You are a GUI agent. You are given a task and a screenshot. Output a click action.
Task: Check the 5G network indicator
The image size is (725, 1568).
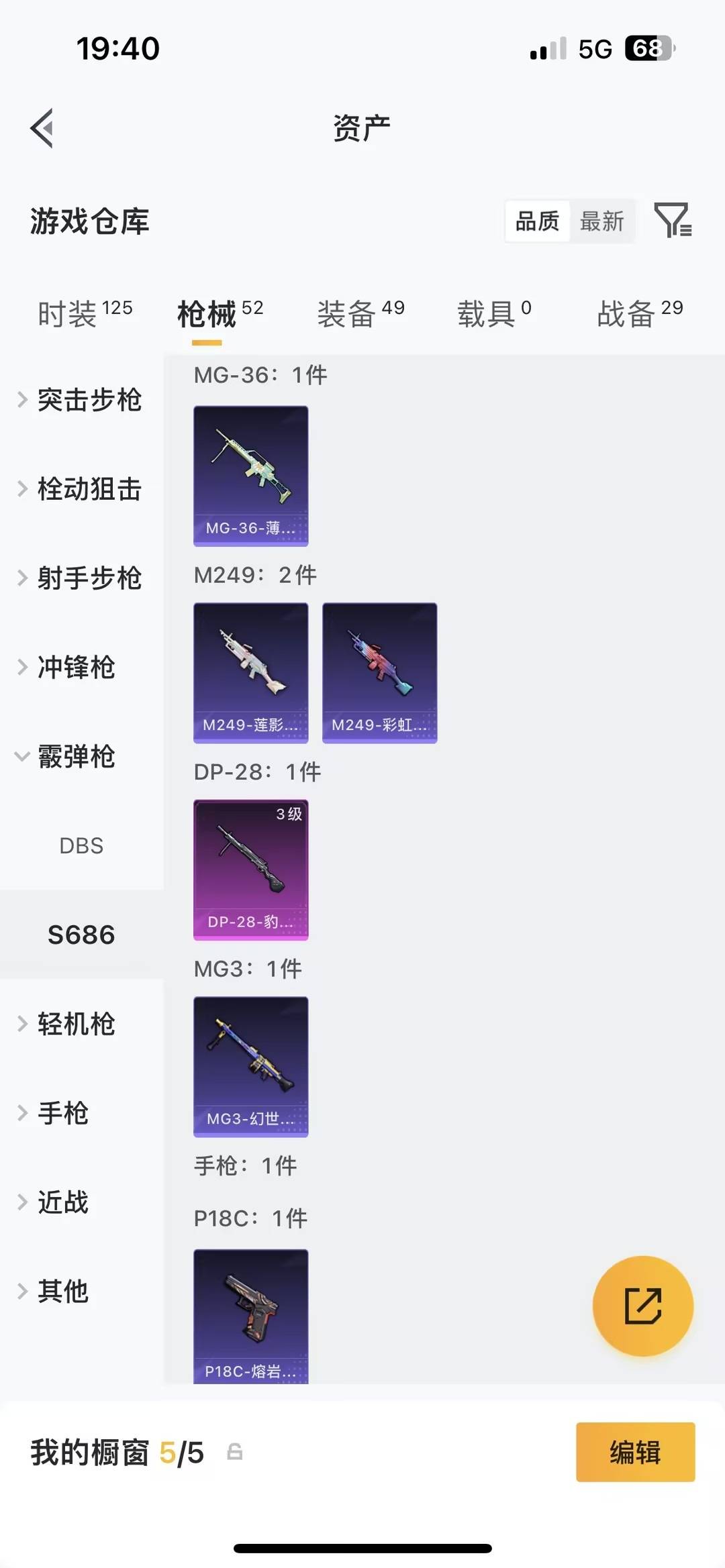tap(595, 48)
